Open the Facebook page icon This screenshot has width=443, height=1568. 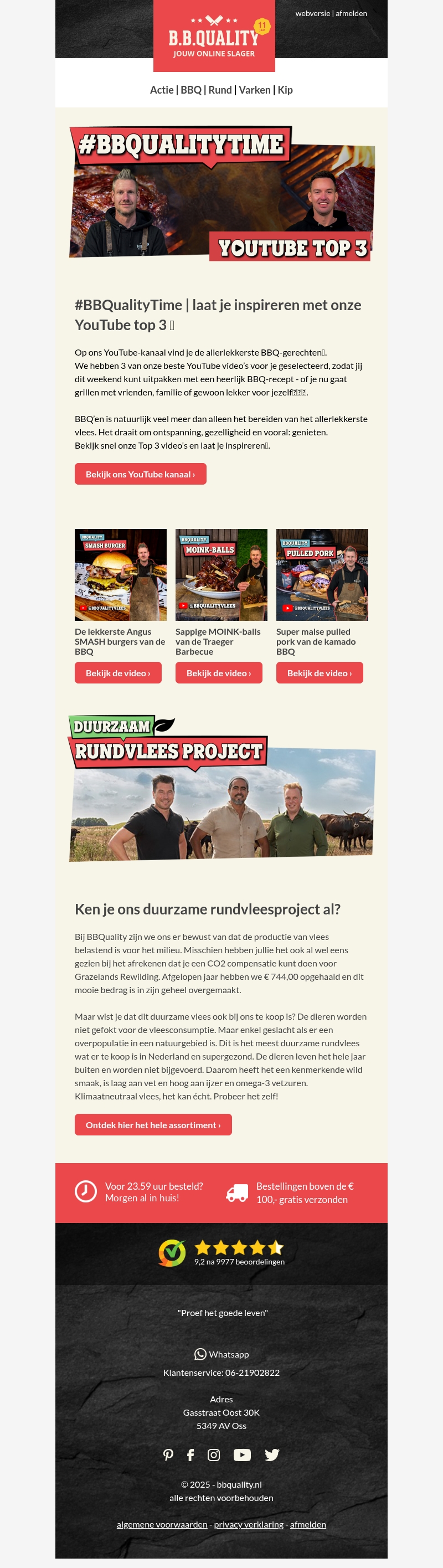(190, 1455)
